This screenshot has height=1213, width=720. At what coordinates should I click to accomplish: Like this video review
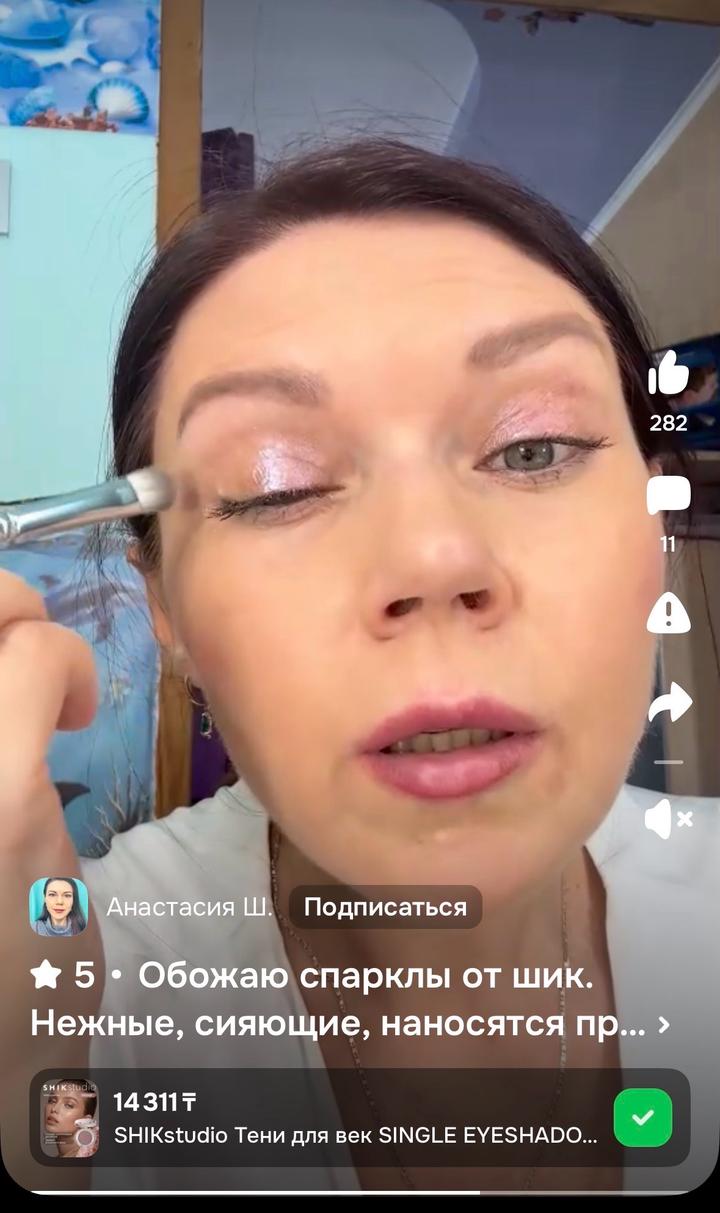(x=668, y=375)
